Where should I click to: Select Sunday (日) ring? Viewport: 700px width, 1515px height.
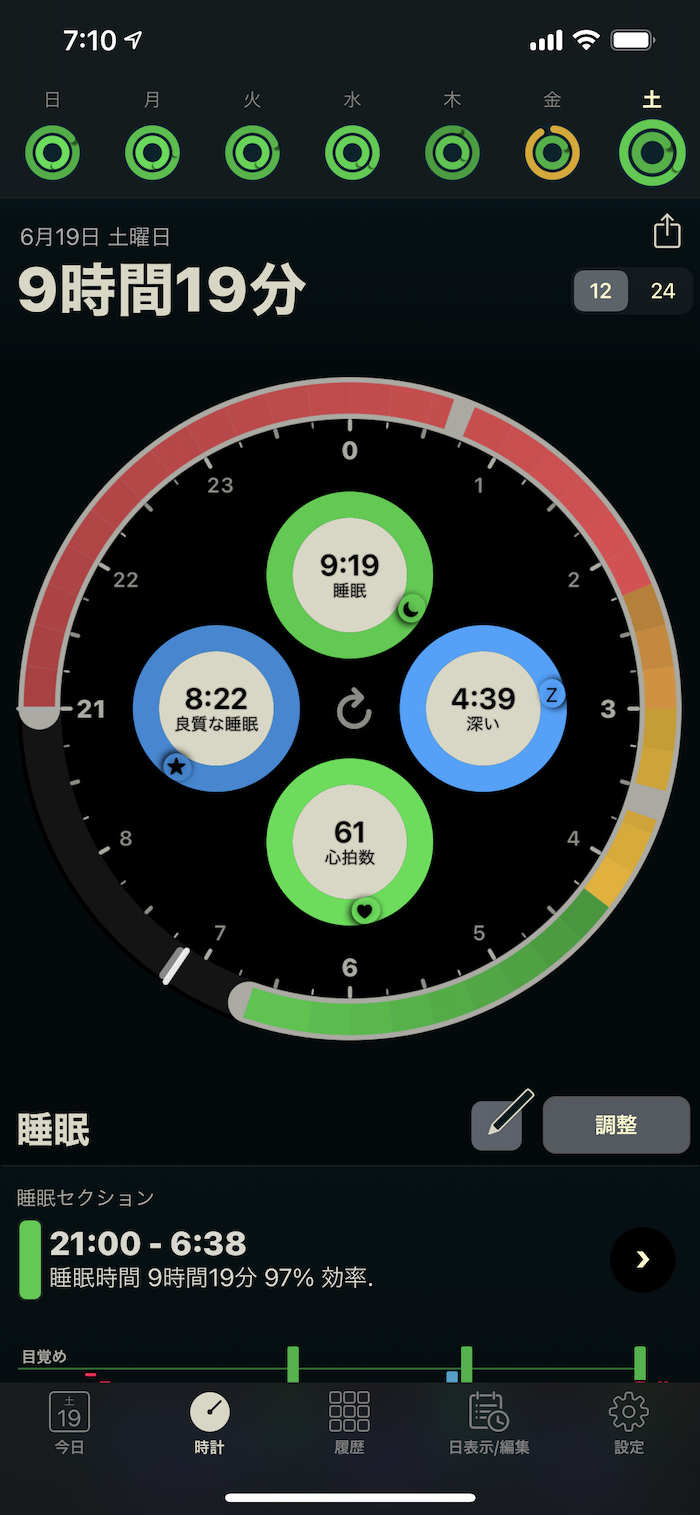pyautogui.click(x=52, y=153)
